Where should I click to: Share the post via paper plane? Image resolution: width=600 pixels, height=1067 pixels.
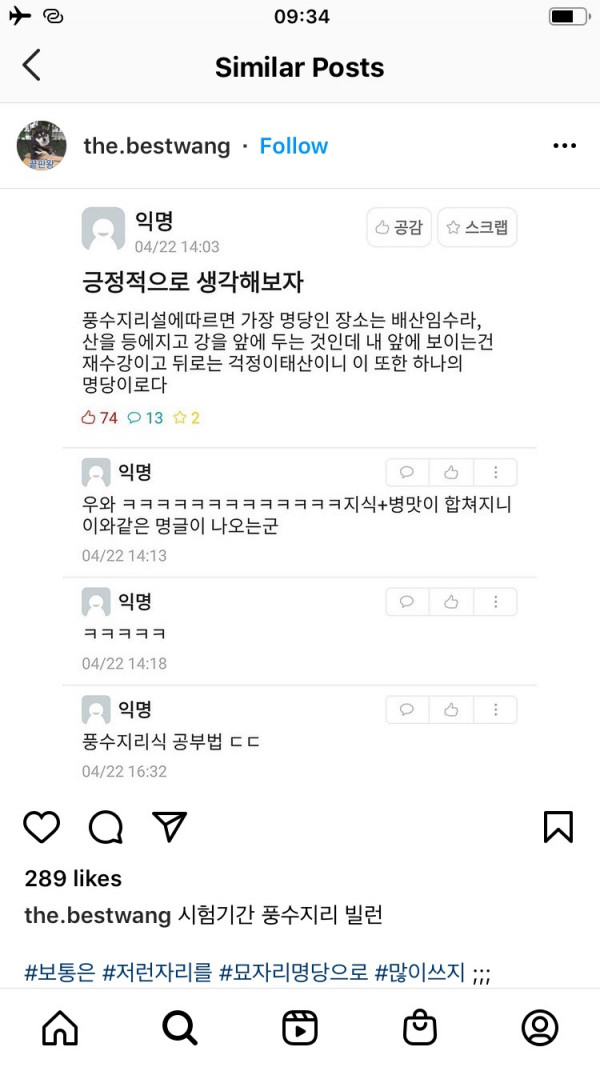tap(170, 827)
